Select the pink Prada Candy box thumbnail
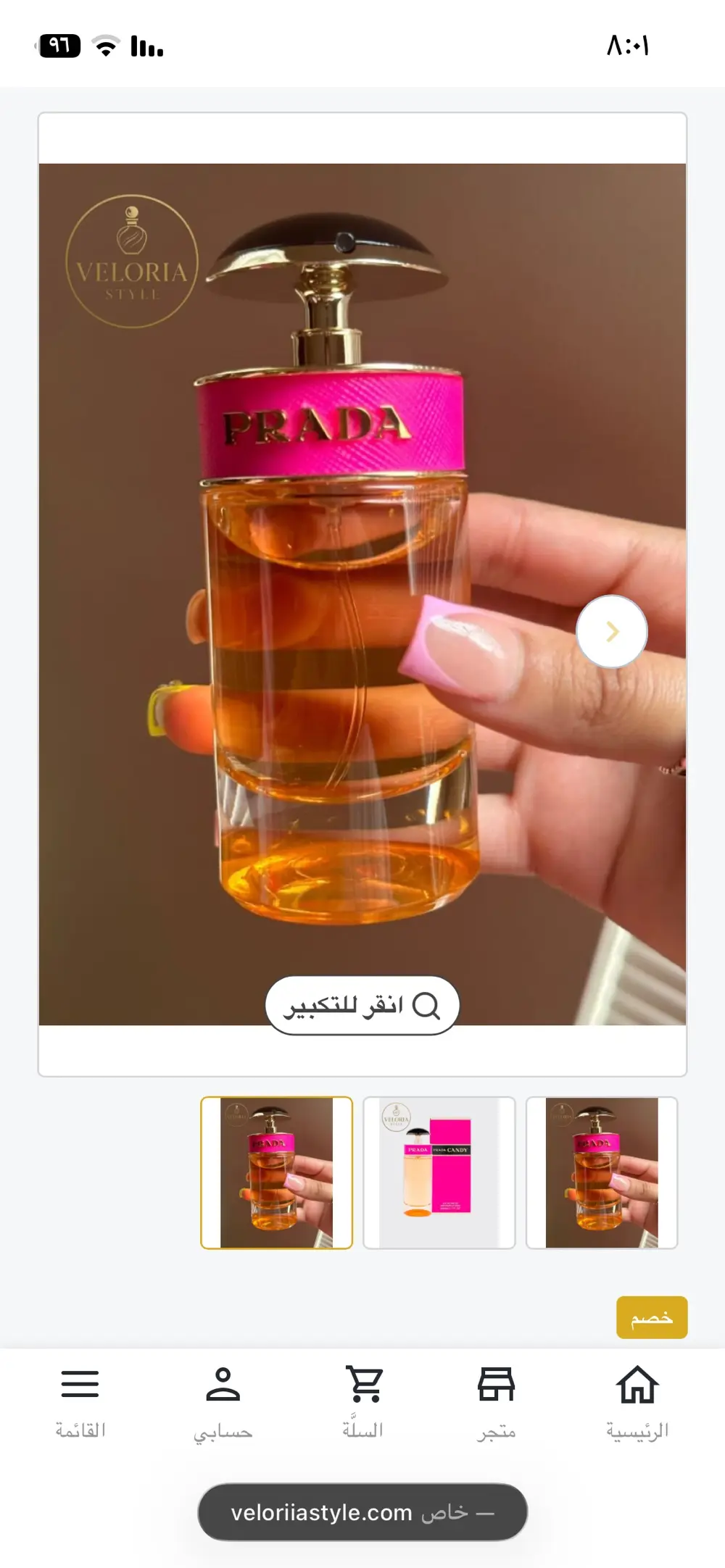725x1568 pixels. coord(440,1172)
